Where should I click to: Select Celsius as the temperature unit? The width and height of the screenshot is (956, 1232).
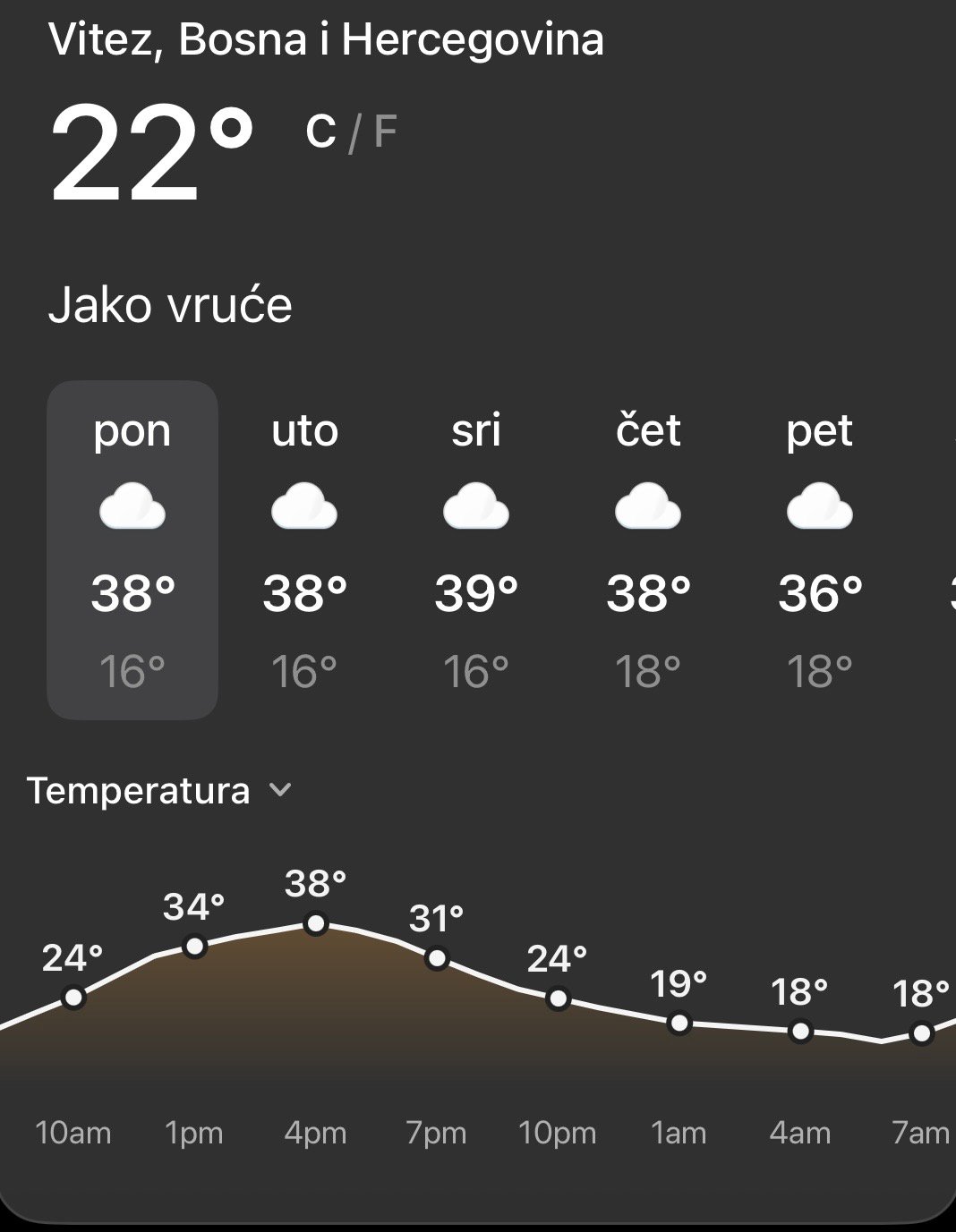320,132
